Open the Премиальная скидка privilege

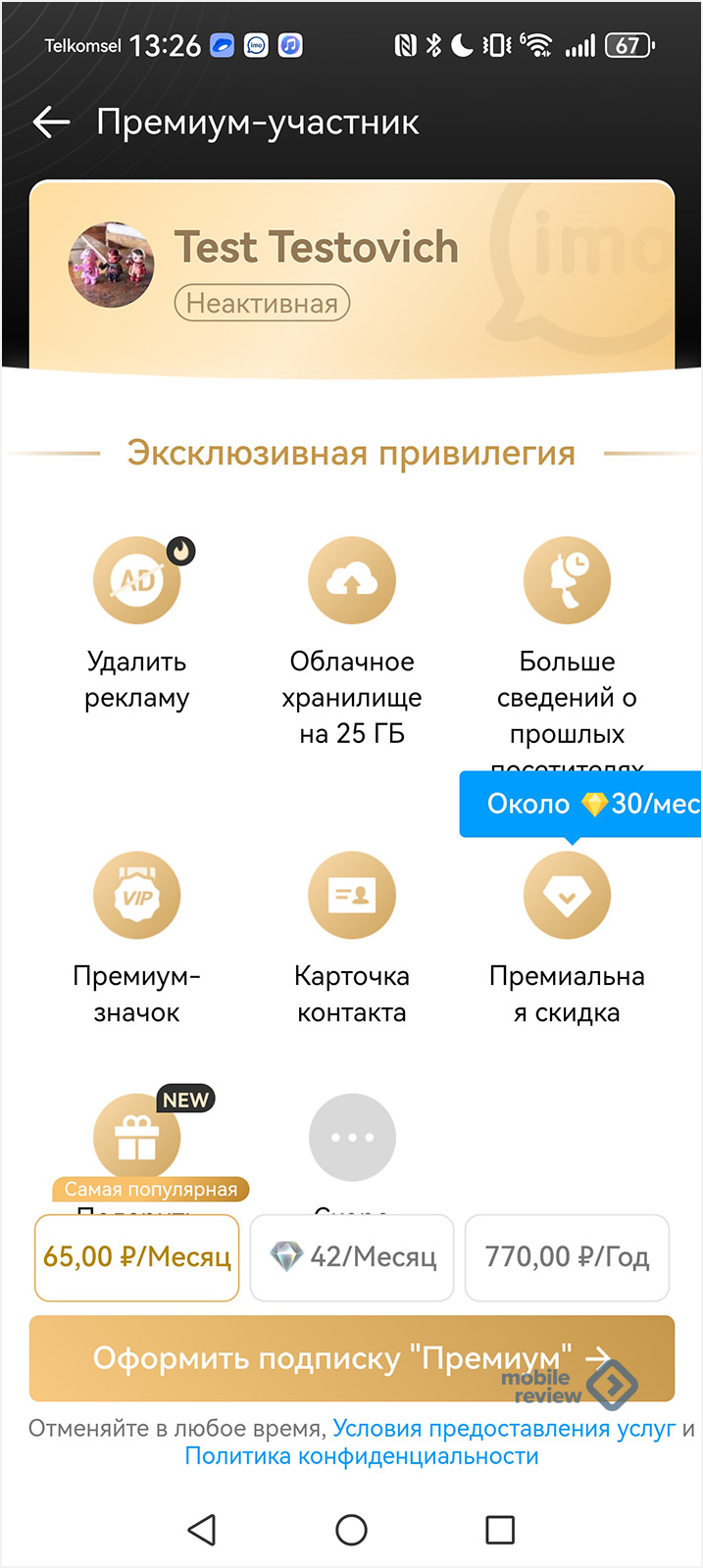567,896
